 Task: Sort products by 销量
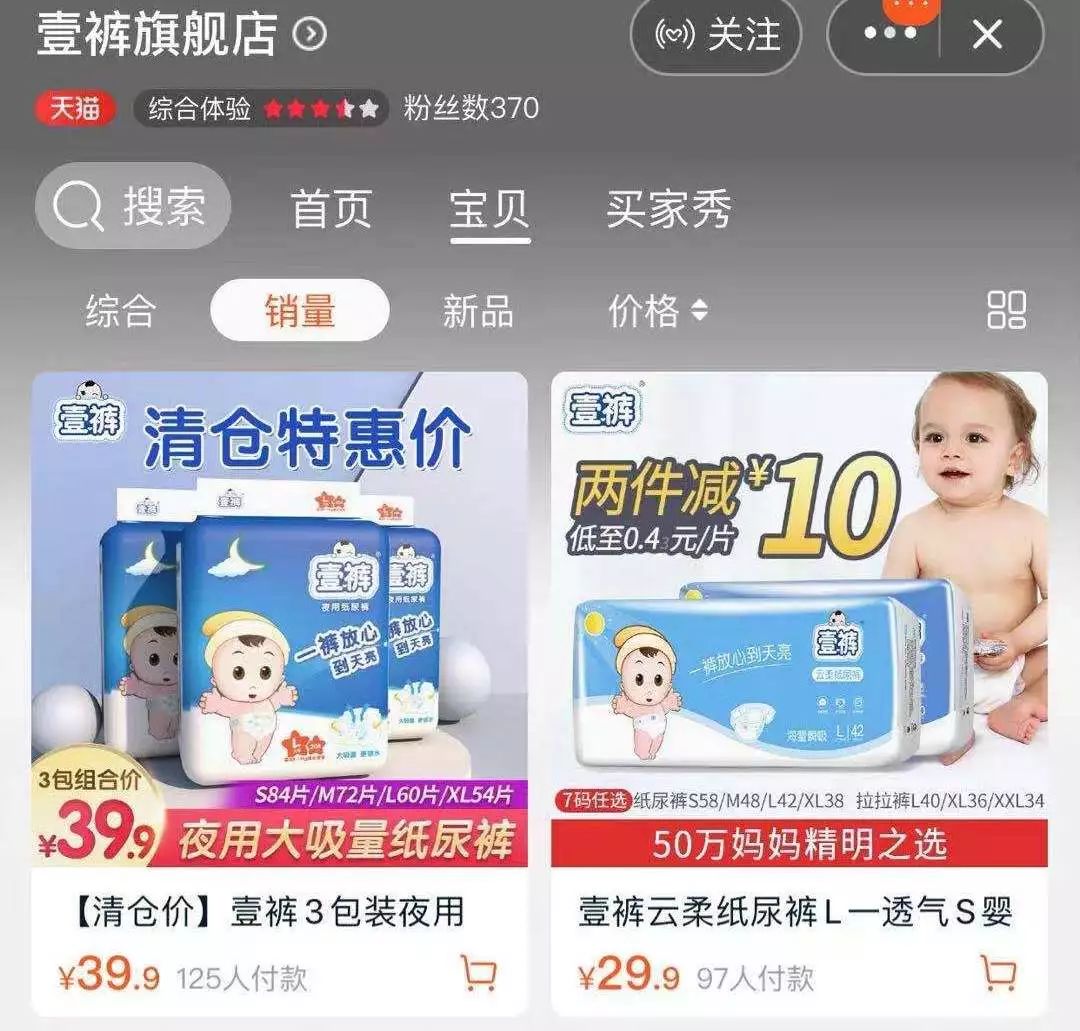(299, 310)
